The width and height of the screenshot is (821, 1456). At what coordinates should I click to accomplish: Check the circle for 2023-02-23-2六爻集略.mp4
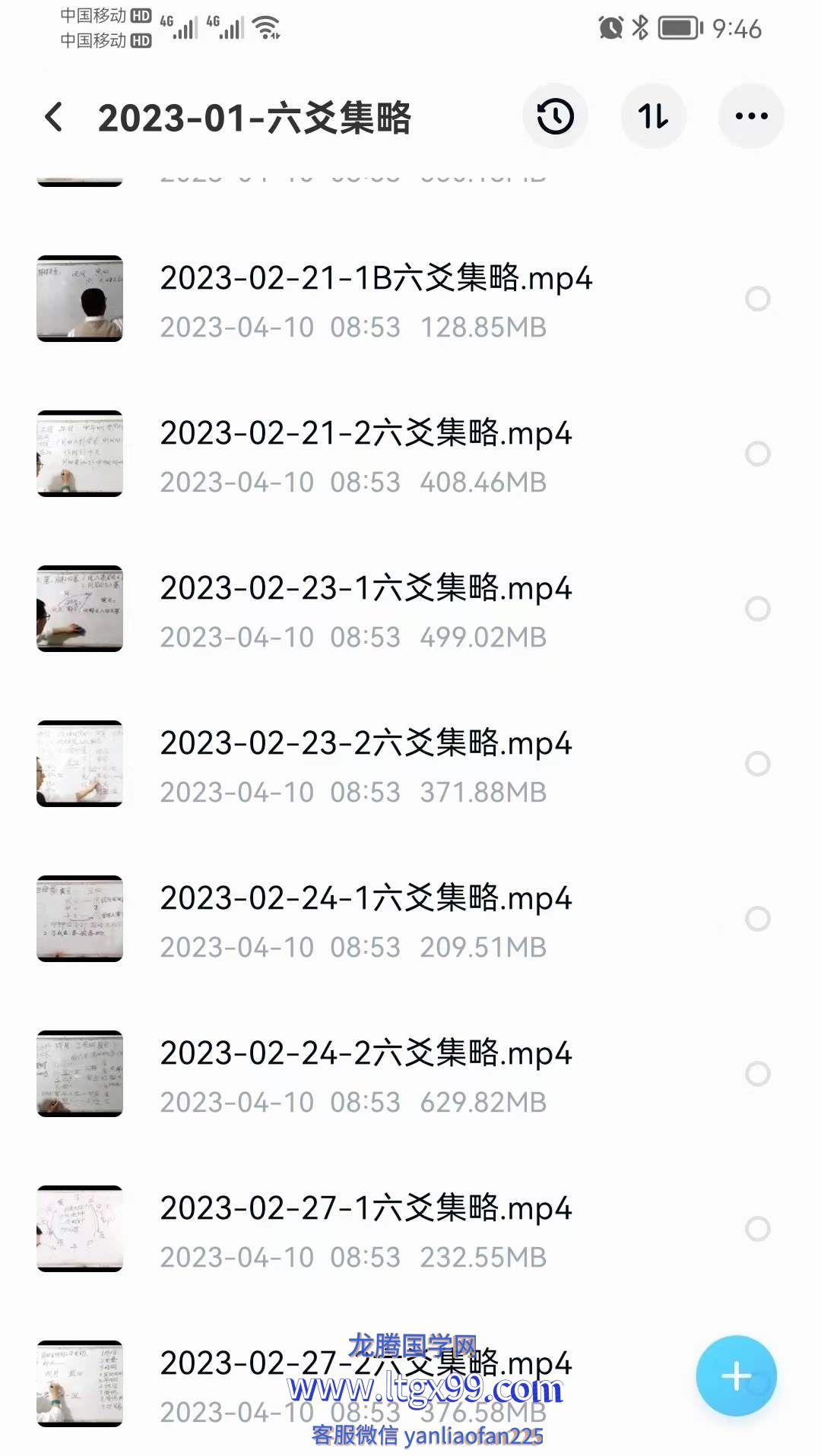757,764
